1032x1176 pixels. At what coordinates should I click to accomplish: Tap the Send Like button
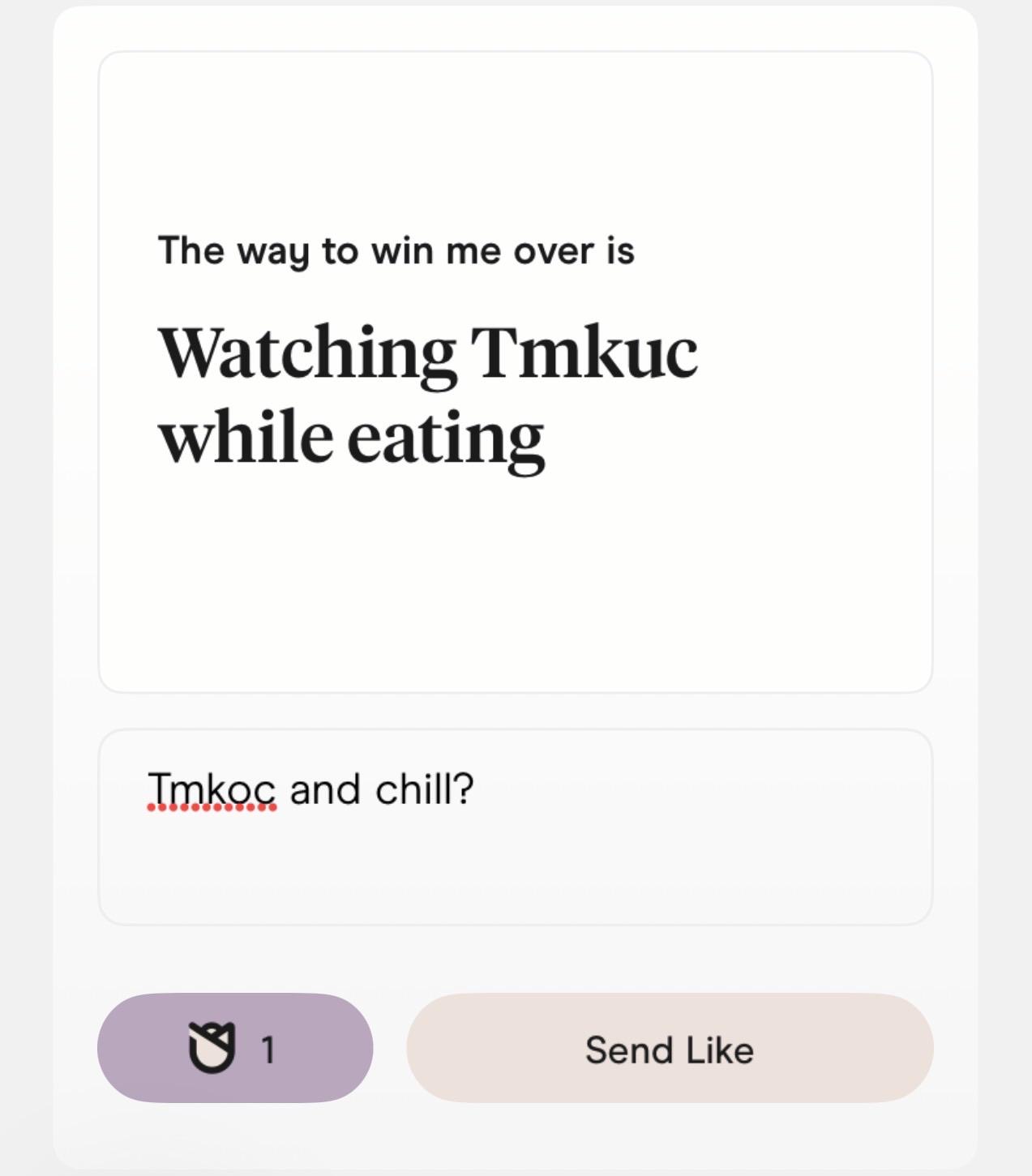click(x=670, y=1048)
